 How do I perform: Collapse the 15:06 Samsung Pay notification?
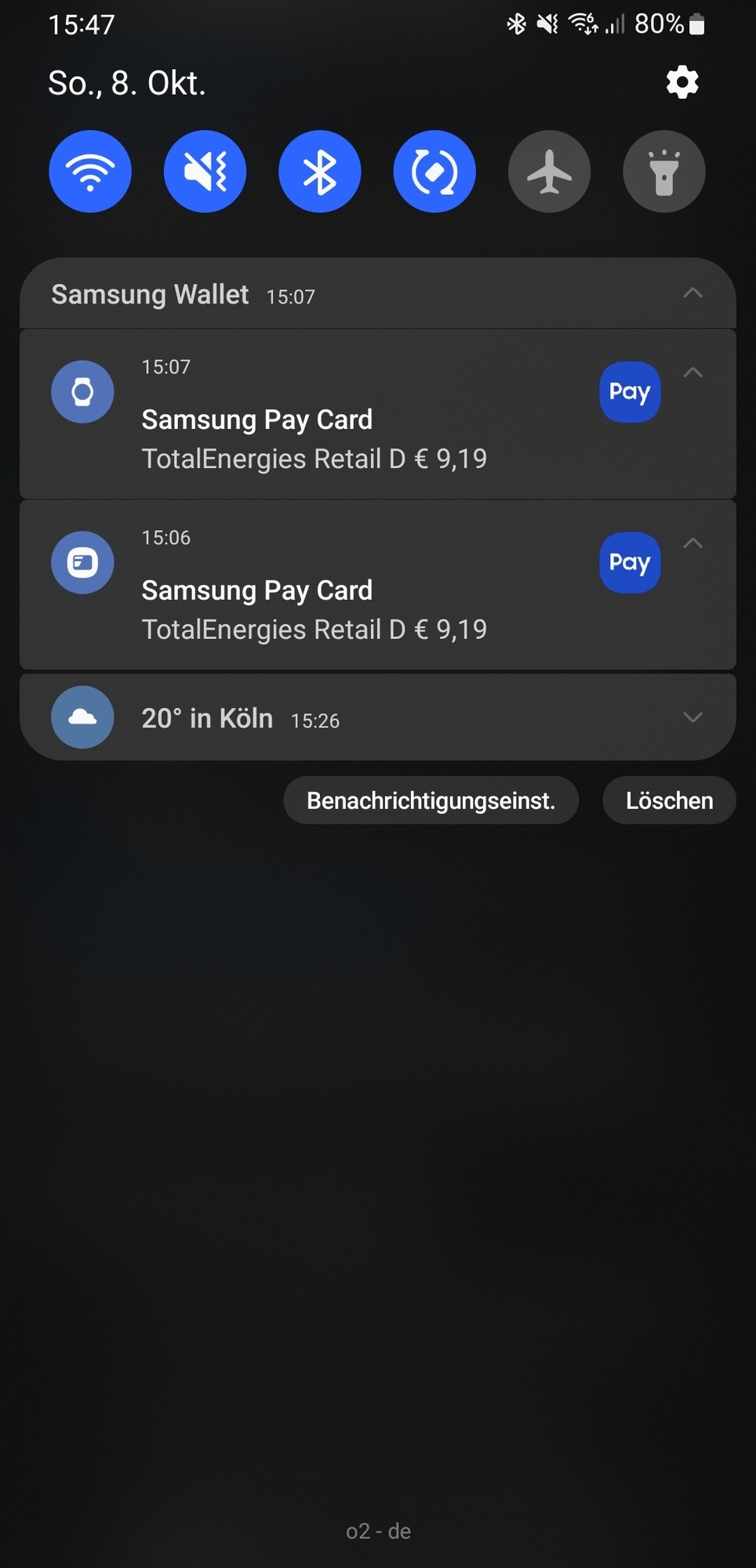click(x=692, y=543)
